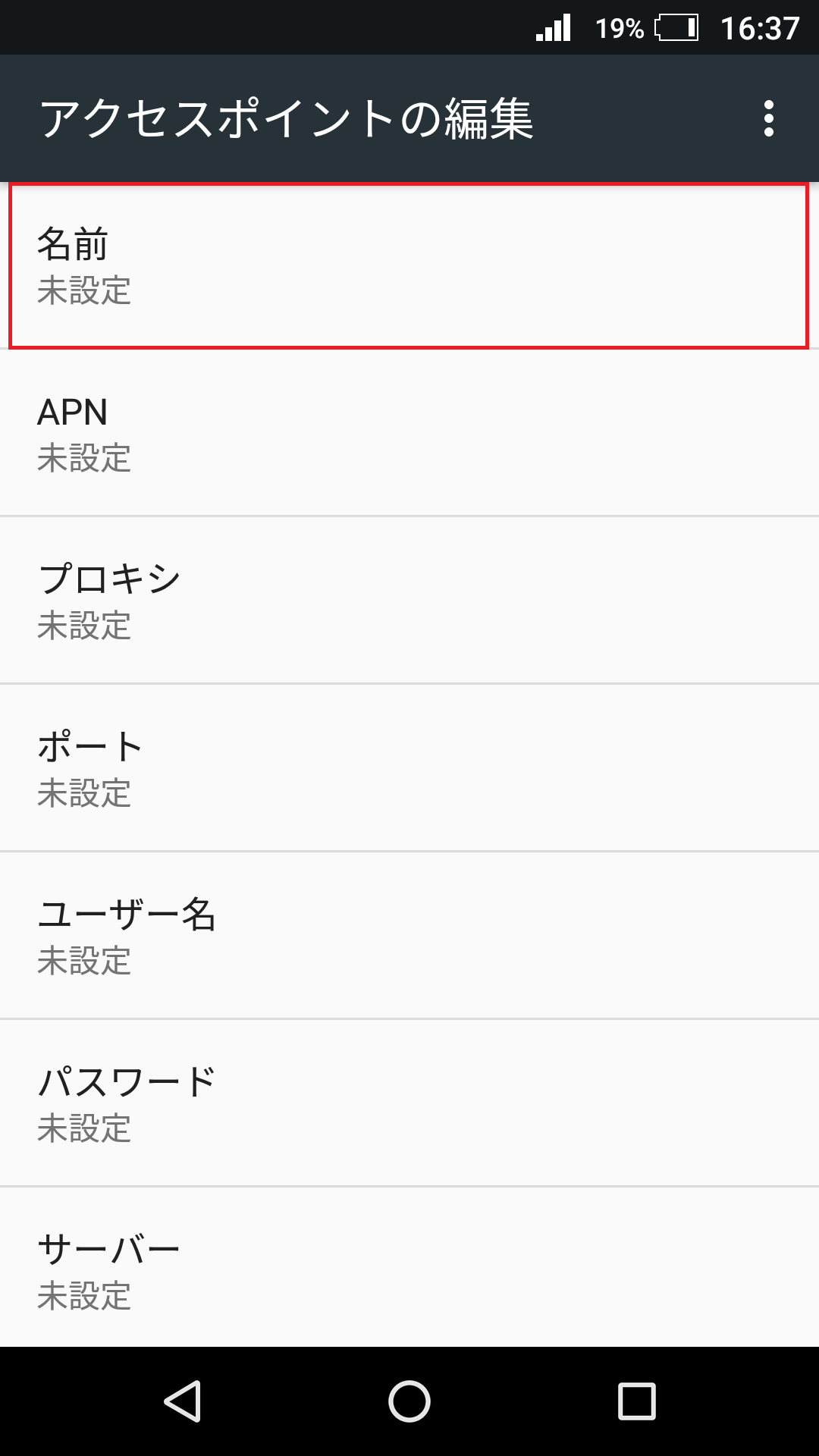Tap the アクセスポイントの編集 title text

coord(288,118)
